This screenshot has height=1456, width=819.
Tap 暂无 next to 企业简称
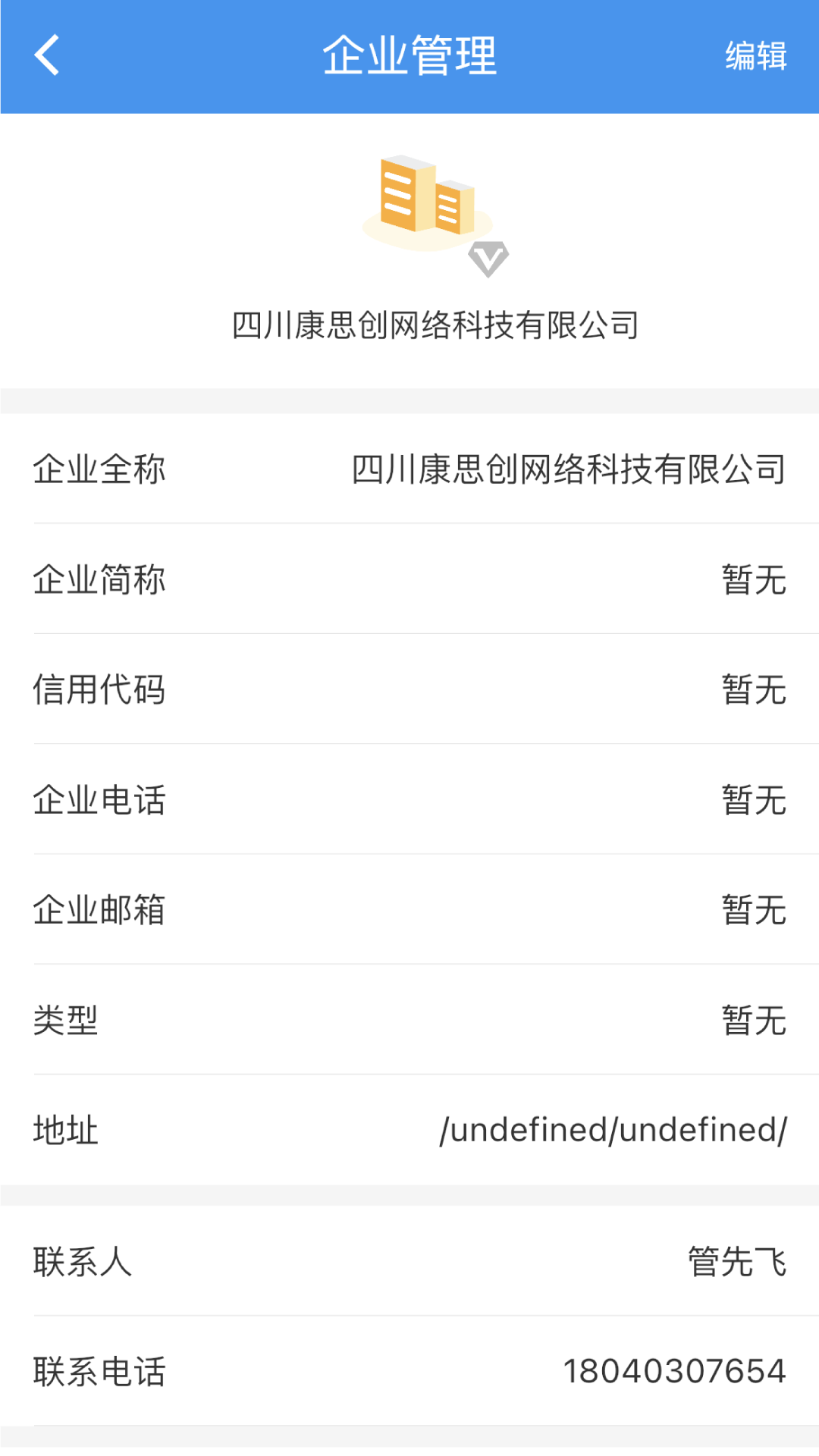752,579
